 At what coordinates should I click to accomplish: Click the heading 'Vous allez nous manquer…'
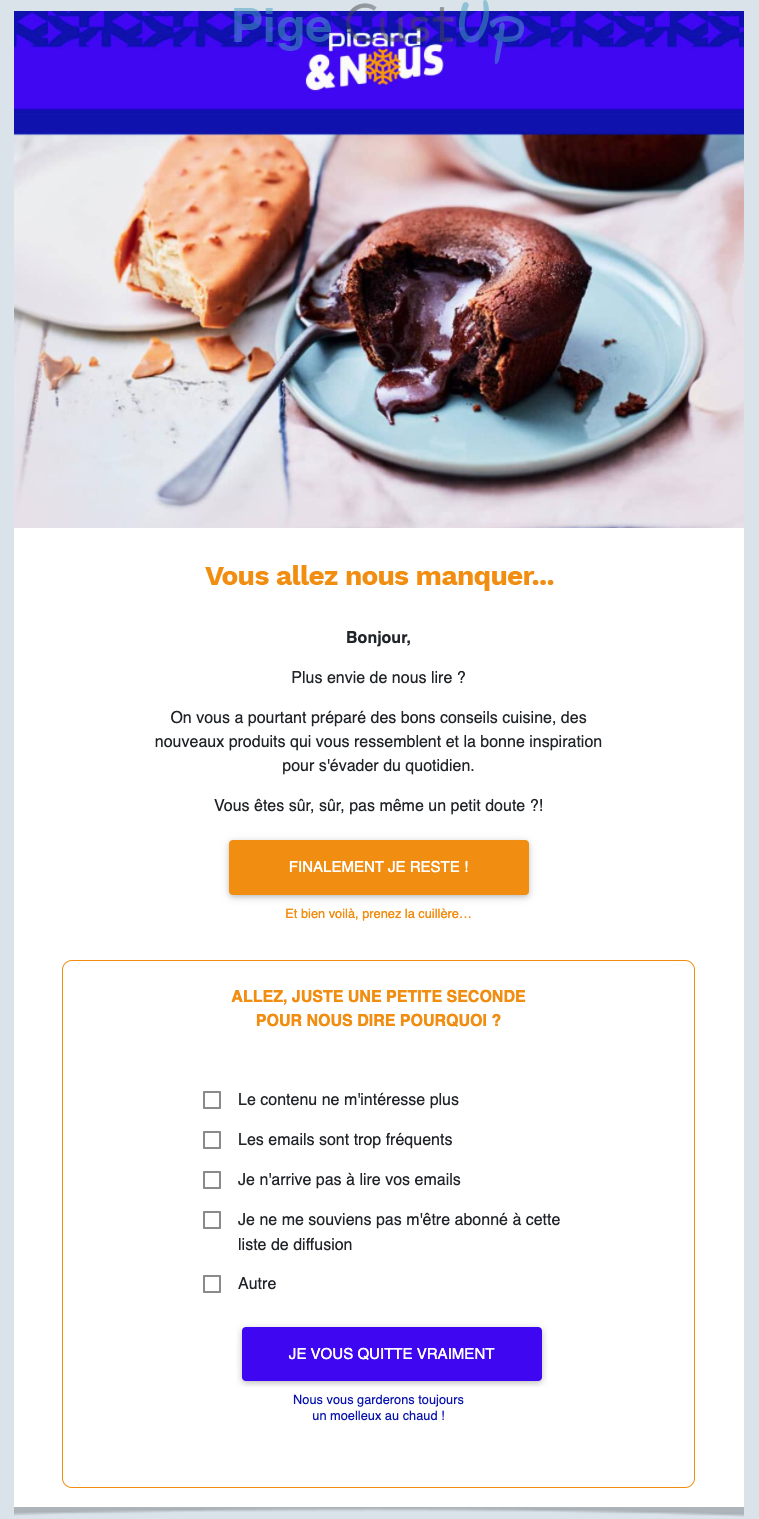380,576
